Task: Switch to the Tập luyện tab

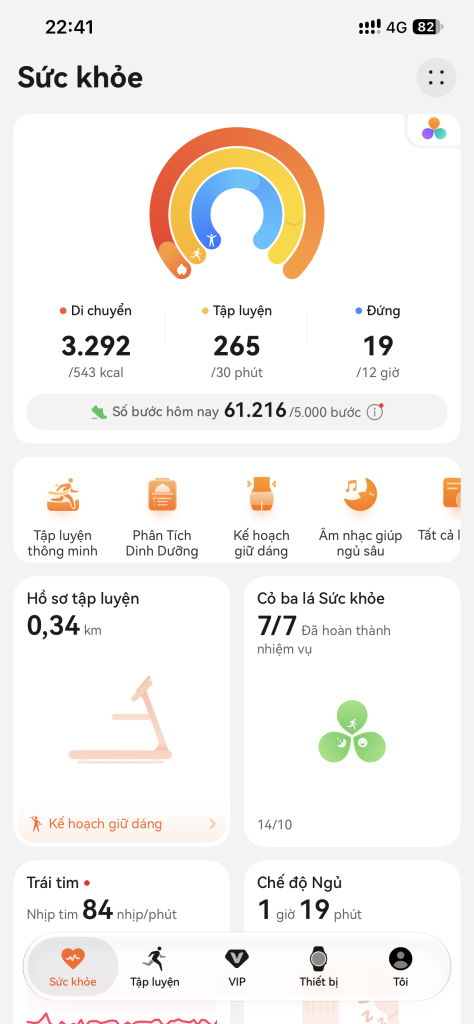Action: pos(155,967)
